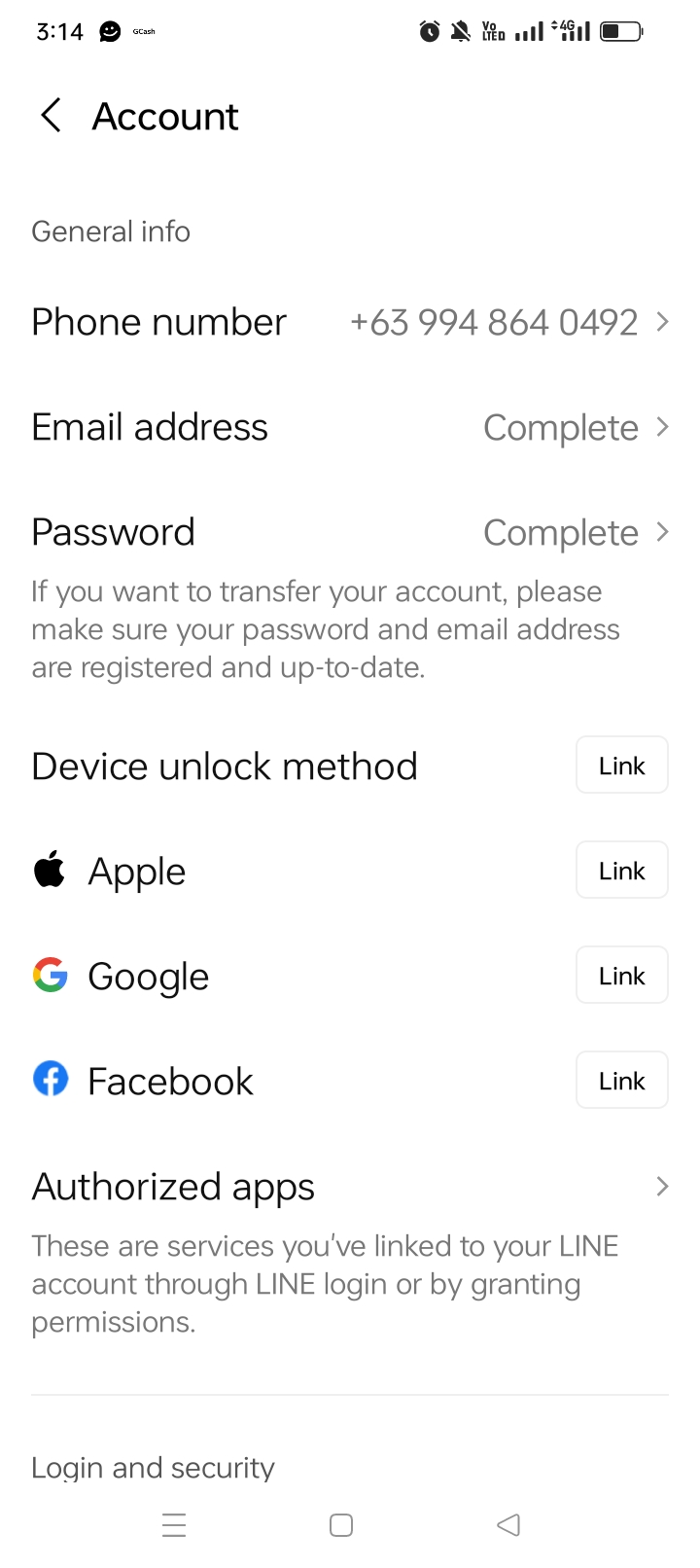
Task: Link a device unlock method
Action: (622, 766)
